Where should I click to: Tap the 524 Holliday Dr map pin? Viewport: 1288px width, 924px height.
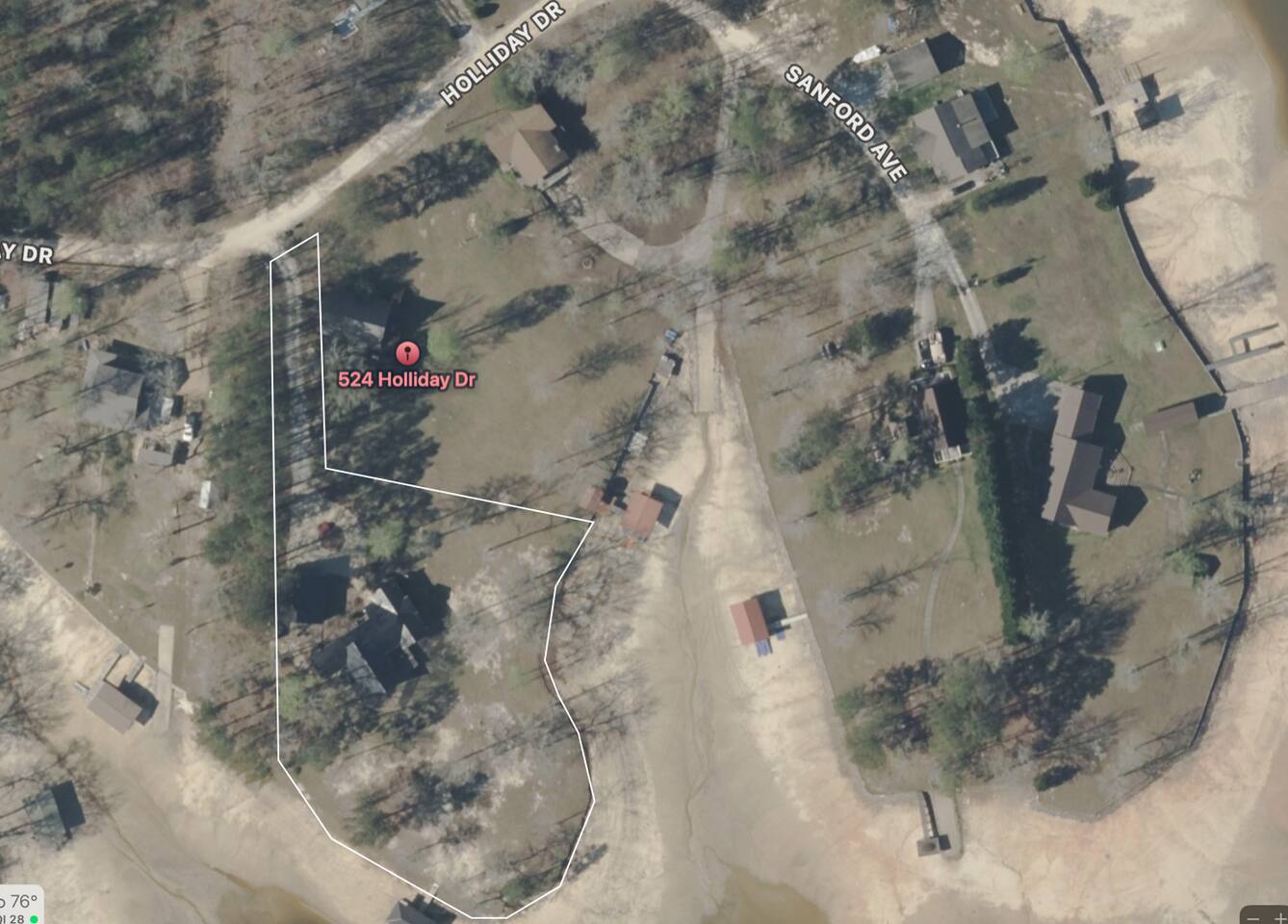[407, 351]
